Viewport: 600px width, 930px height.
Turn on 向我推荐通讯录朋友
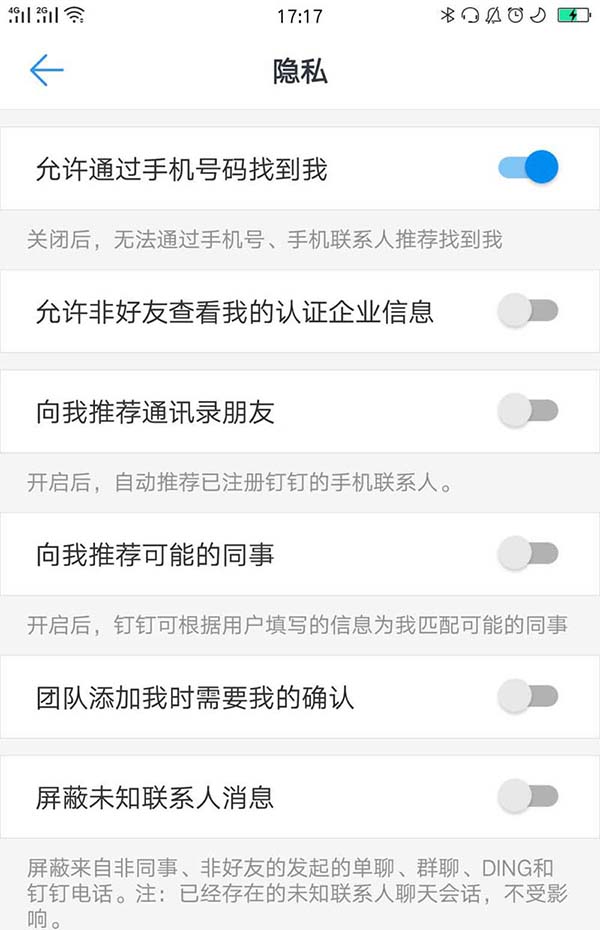point(527,410)
